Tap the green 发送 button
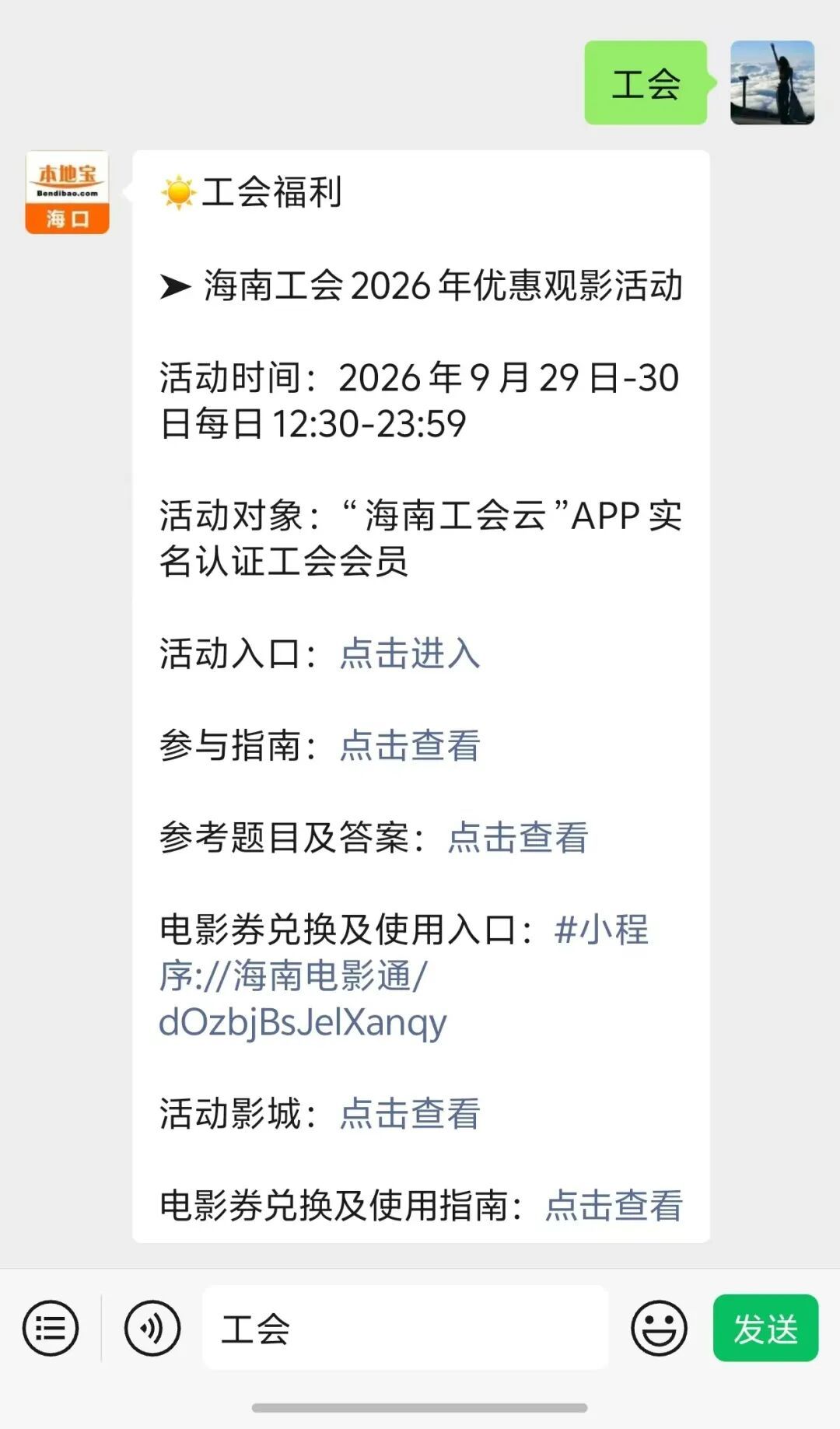 click(765, 1328)
